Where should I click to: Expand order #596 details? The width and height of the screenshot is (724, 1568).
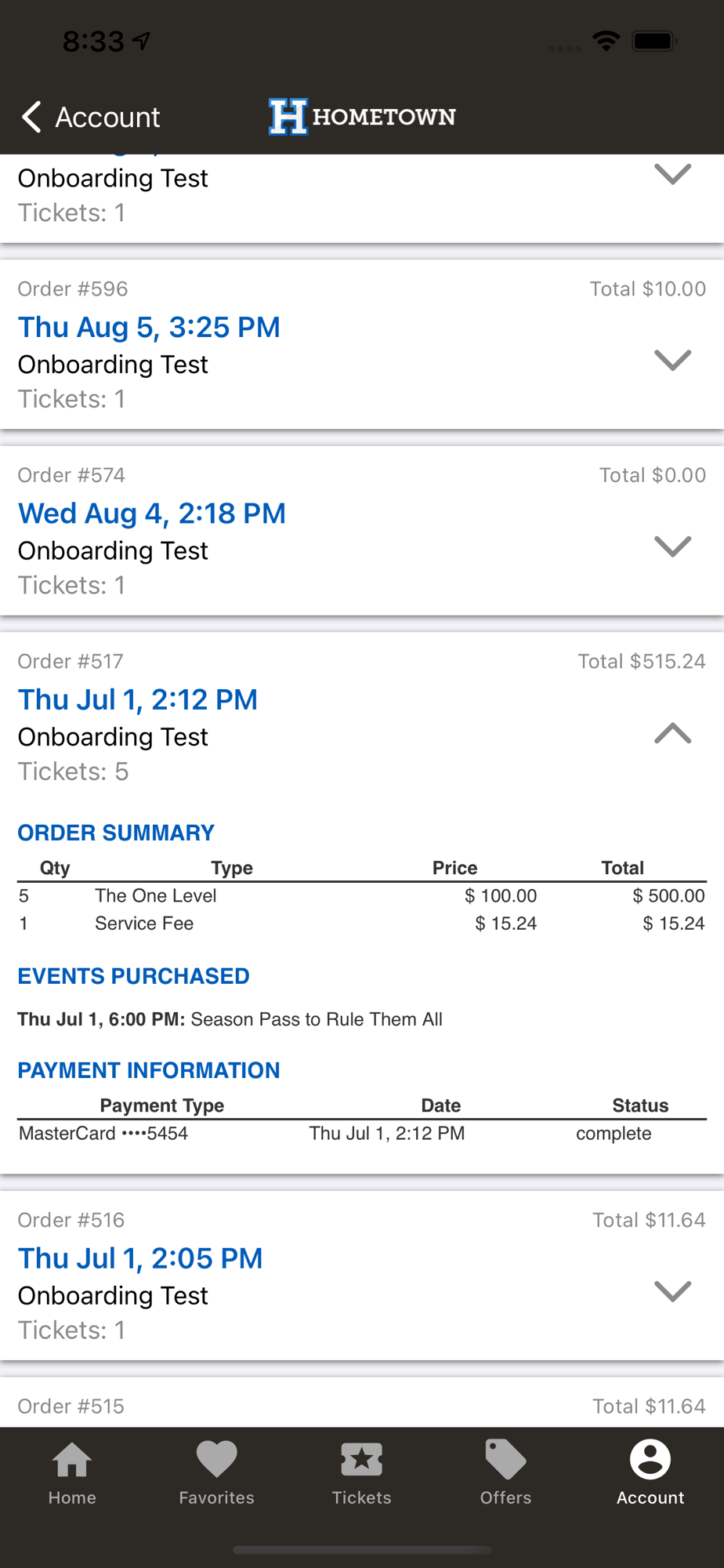[672, 360]
